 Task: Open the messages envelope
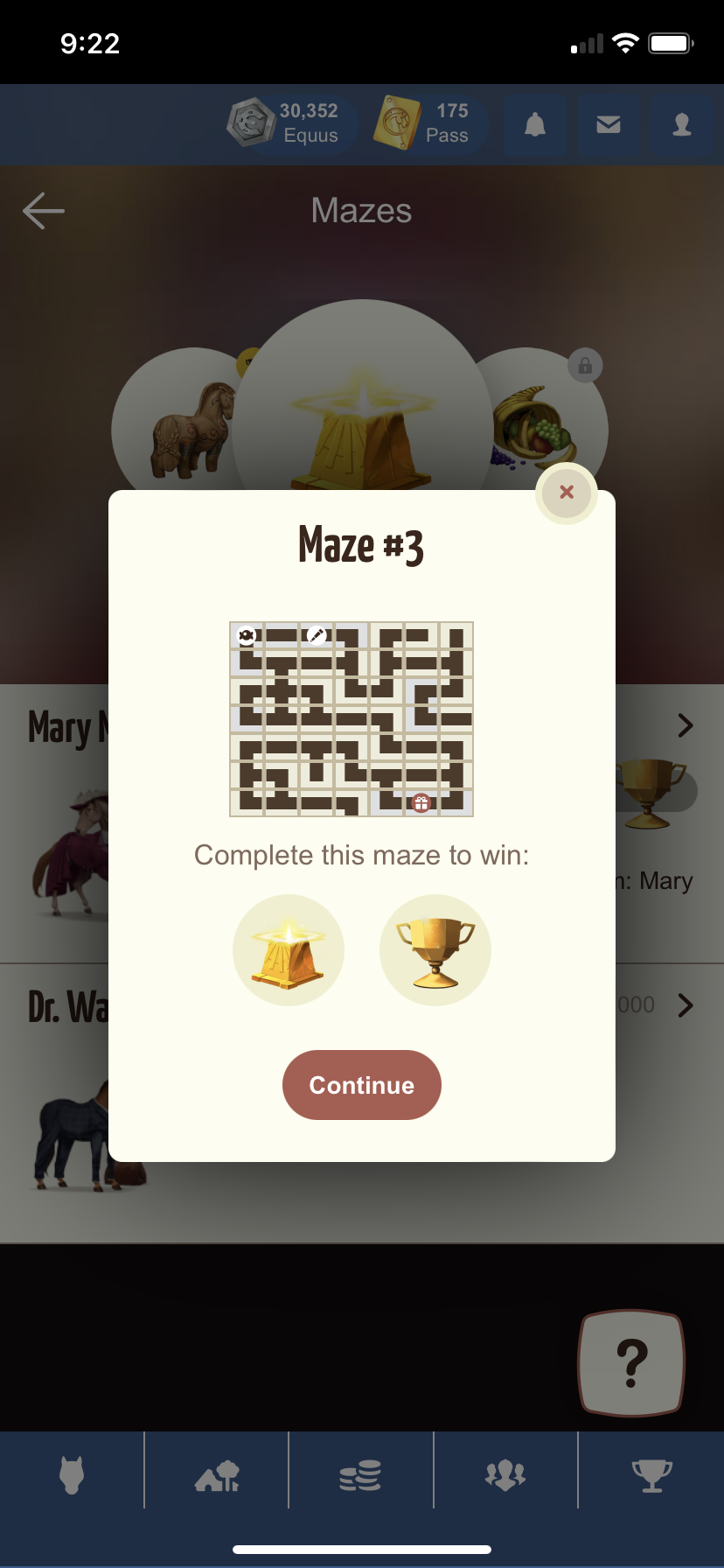tap(609, 125)
